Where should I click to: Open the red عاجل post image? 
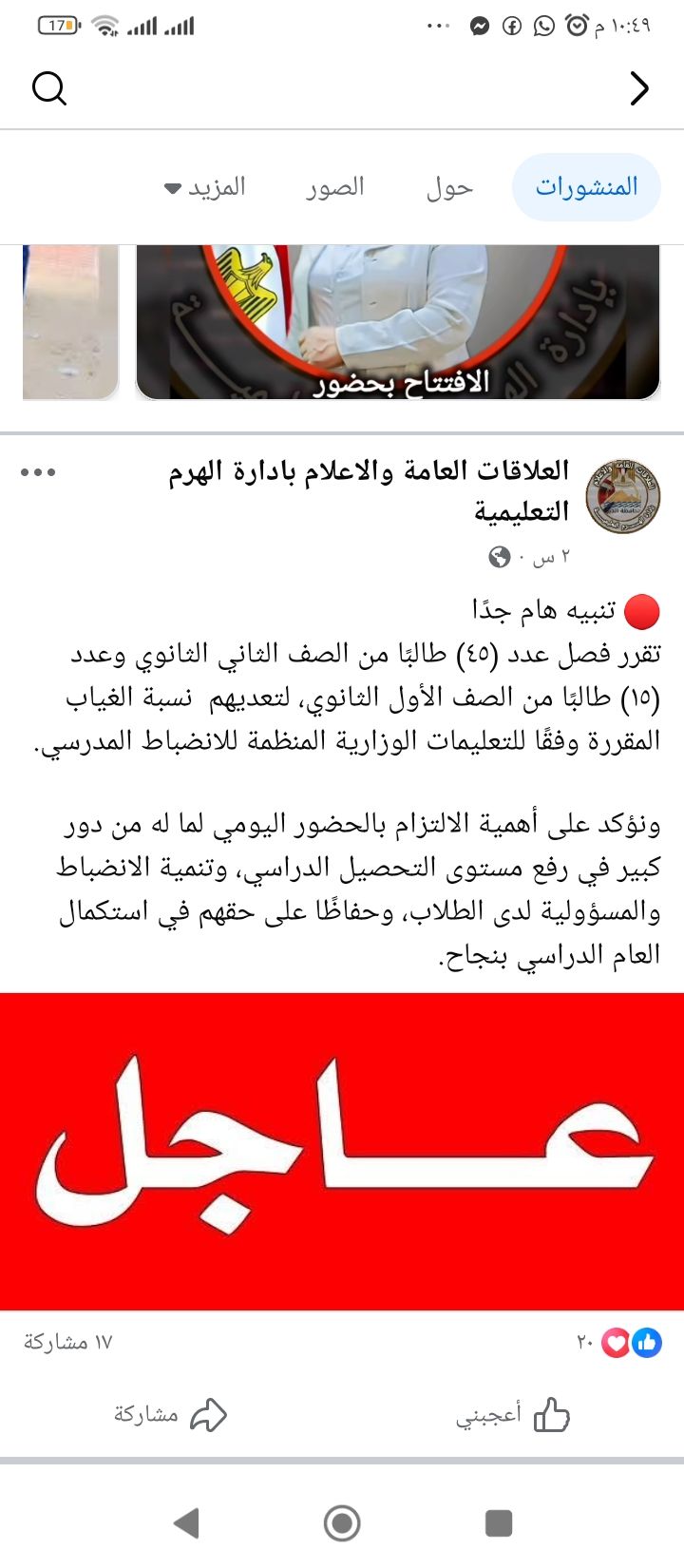point(342,1151)
